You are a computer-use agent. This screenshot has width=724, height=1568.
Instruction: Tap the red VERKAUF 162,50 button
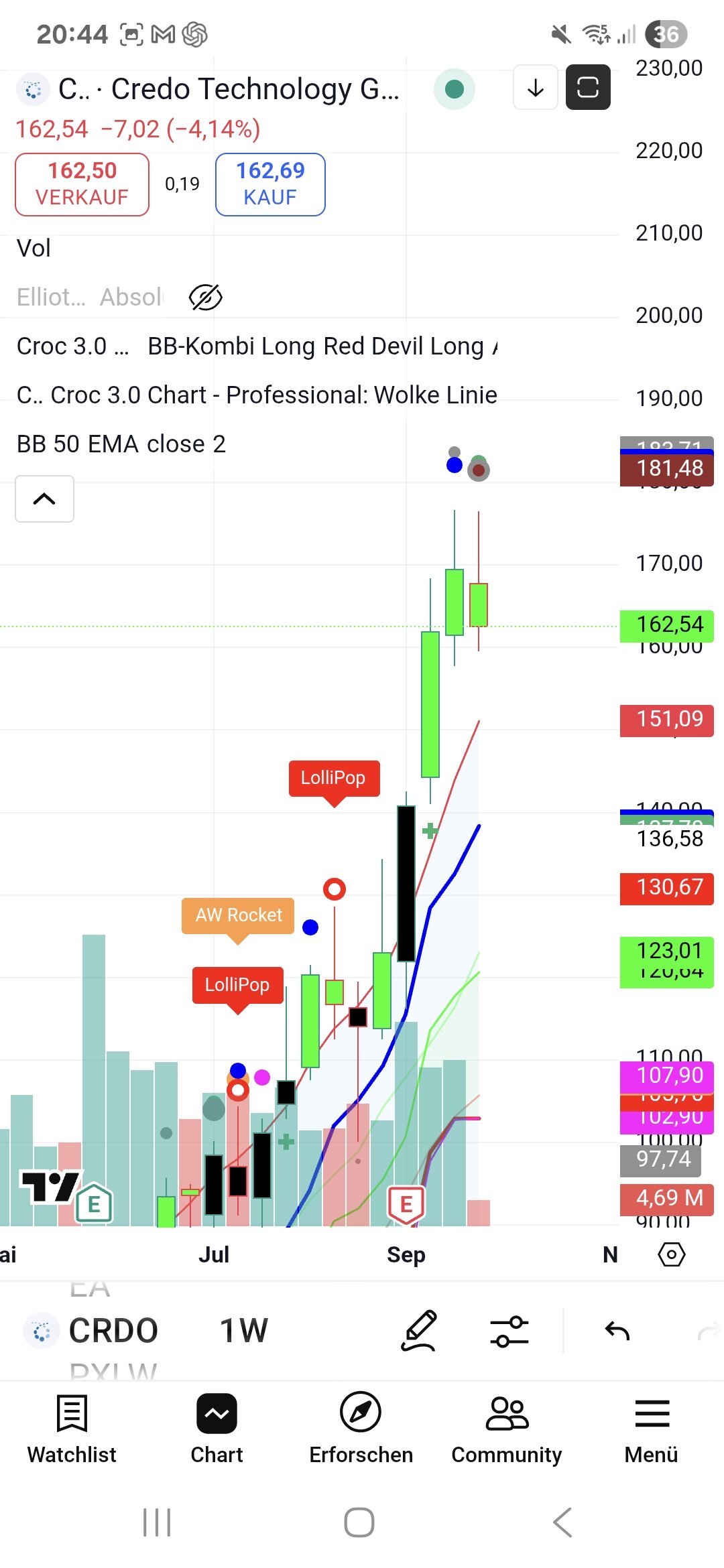[x=82, y=184]
